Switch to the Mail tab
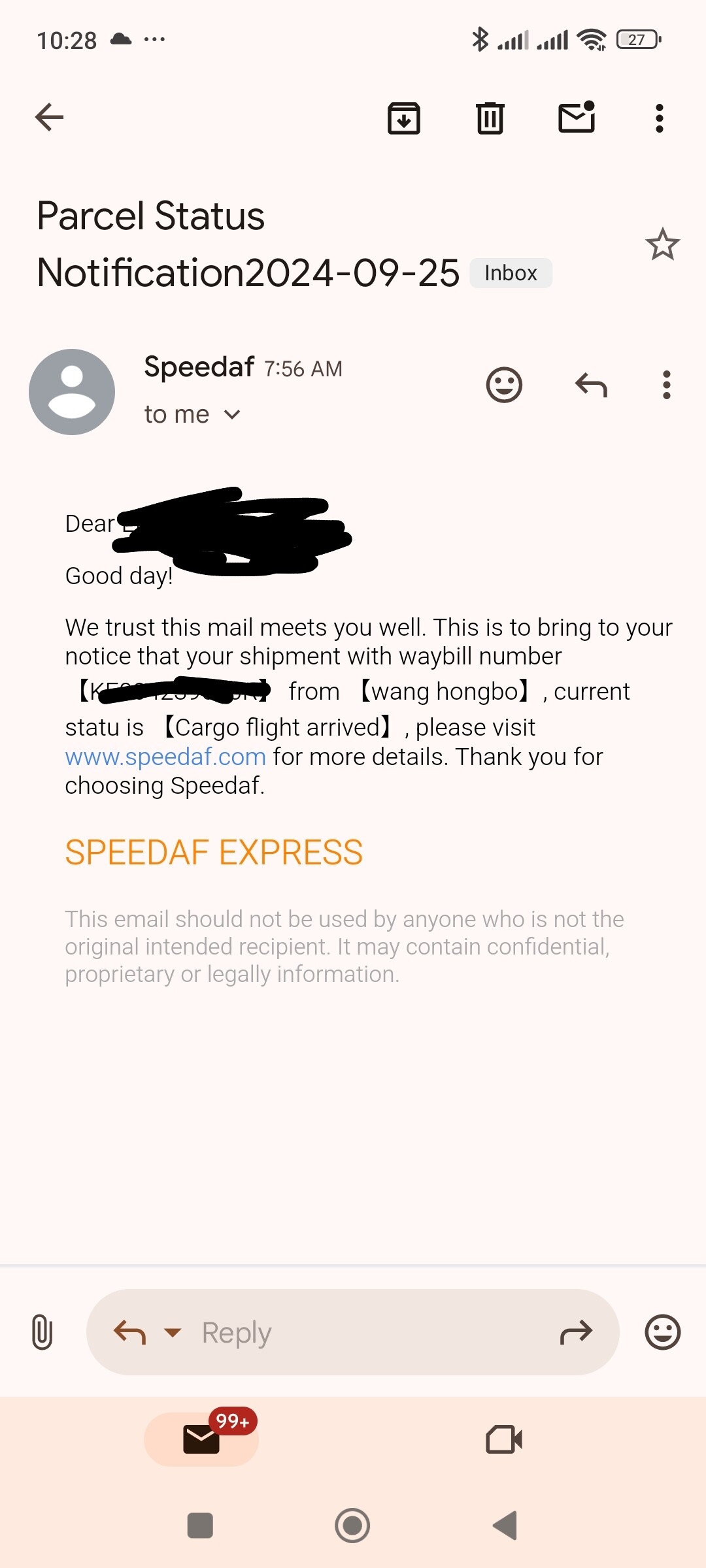 click(x=201, y=1439)
